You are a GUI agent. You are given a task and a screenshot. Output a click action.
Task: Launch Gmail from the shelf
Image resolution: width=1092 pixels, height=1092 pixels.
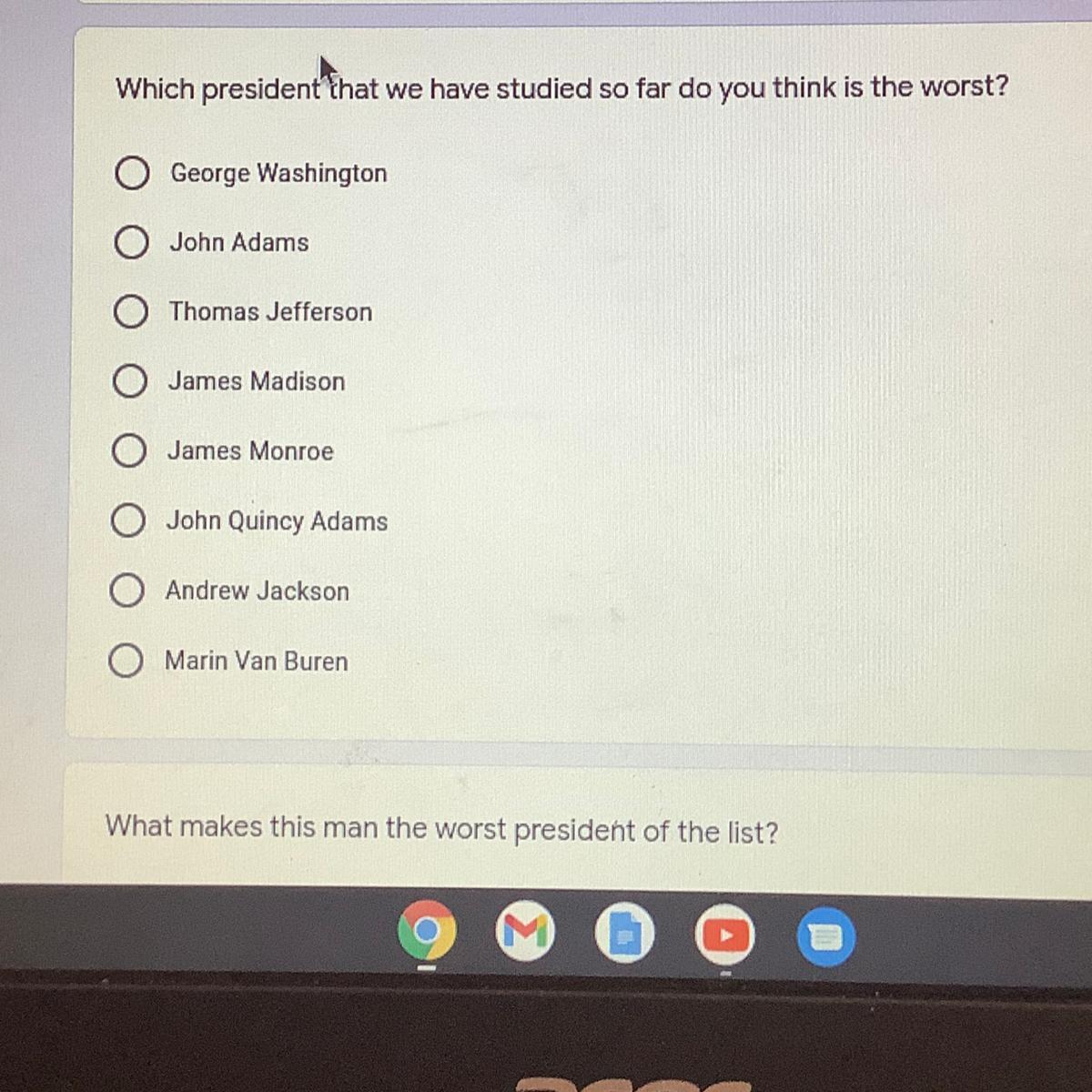point(526,932)
